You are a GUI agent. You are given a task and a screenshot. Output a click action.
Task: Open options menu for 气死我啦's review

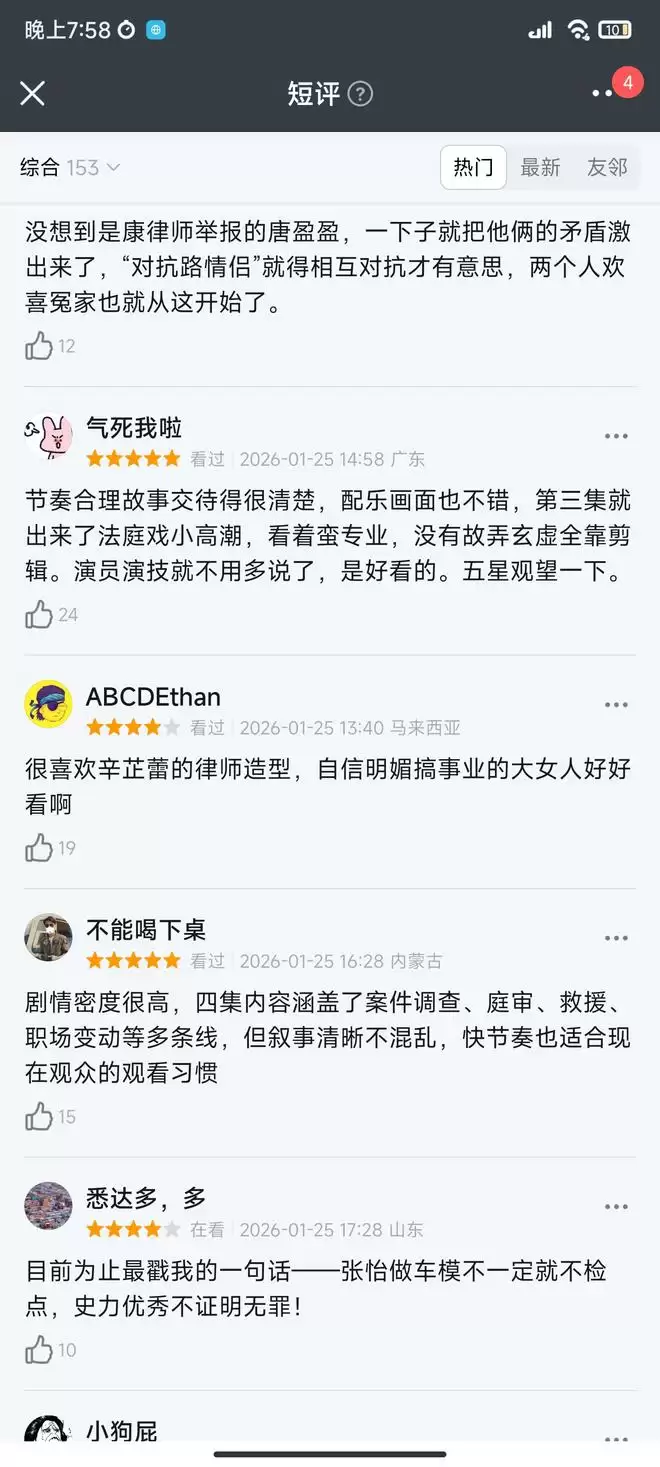[616, 437]
